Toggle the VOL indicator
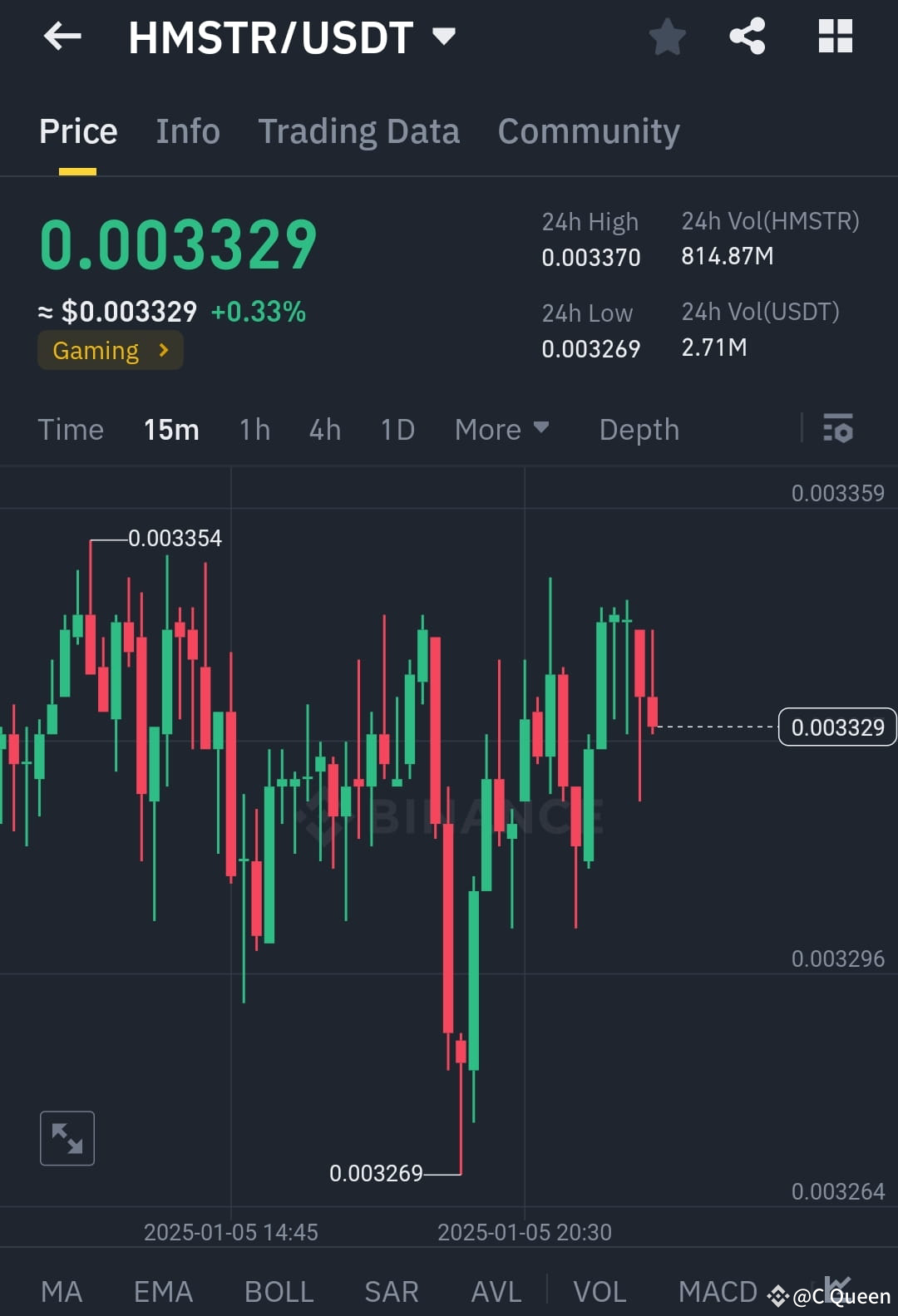The height and width of the screenshot is (1316, 898). (600, 1290)
